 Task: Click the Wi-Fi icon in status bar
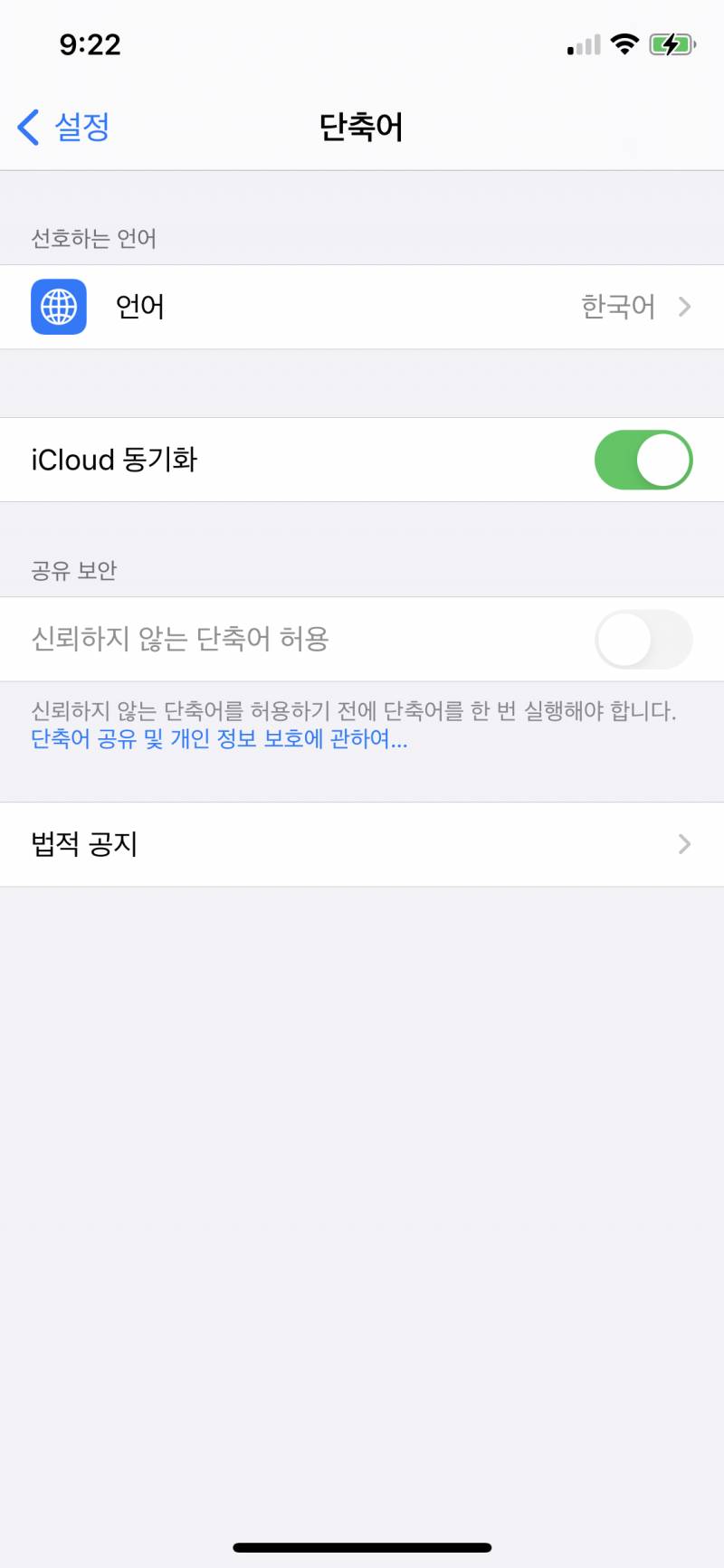point(624,43)
